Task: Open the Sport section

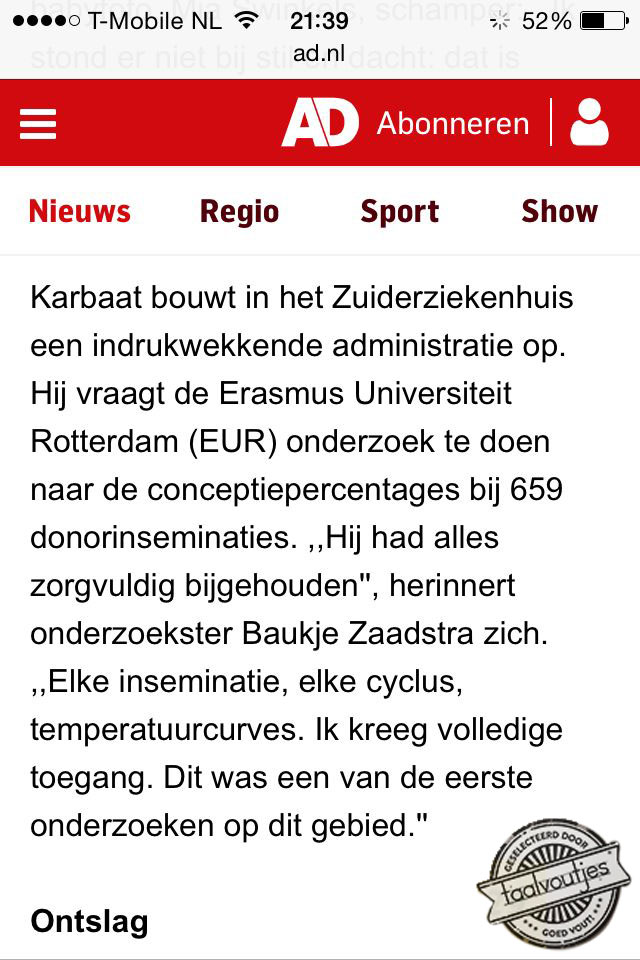Action: coord(399,211)
